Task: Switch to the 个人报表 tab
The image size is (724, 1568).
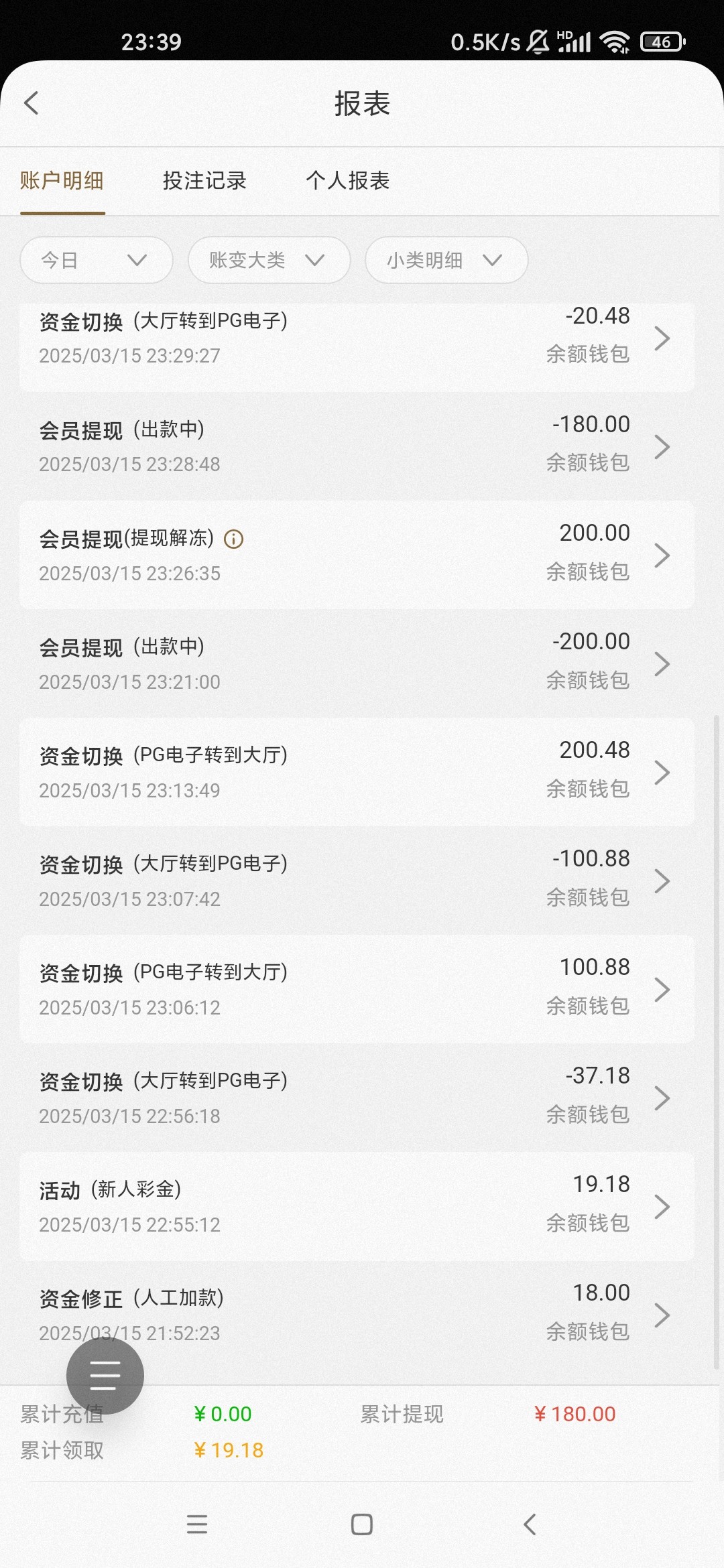Action: pos(347,180)
